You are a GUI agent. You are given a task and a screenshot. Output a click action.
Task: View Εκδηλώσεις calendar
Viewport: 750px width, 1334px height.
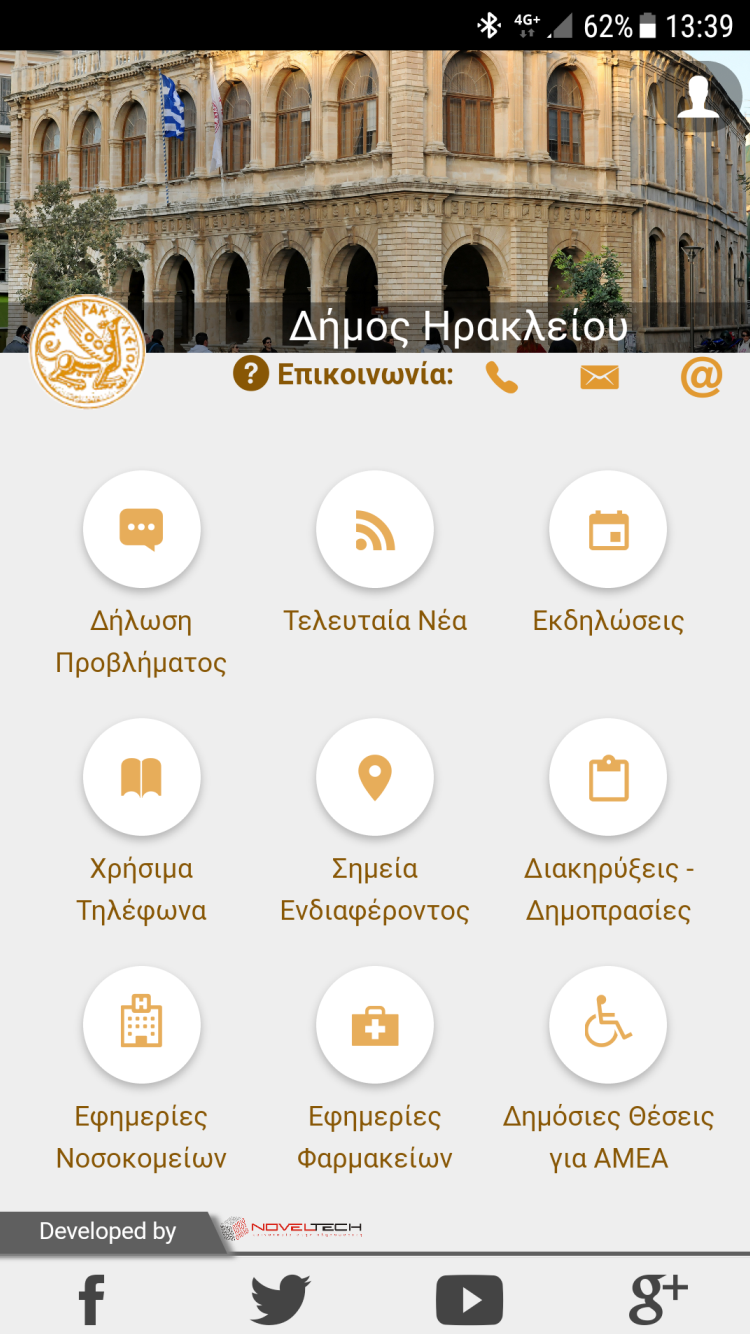click(608, 529)
